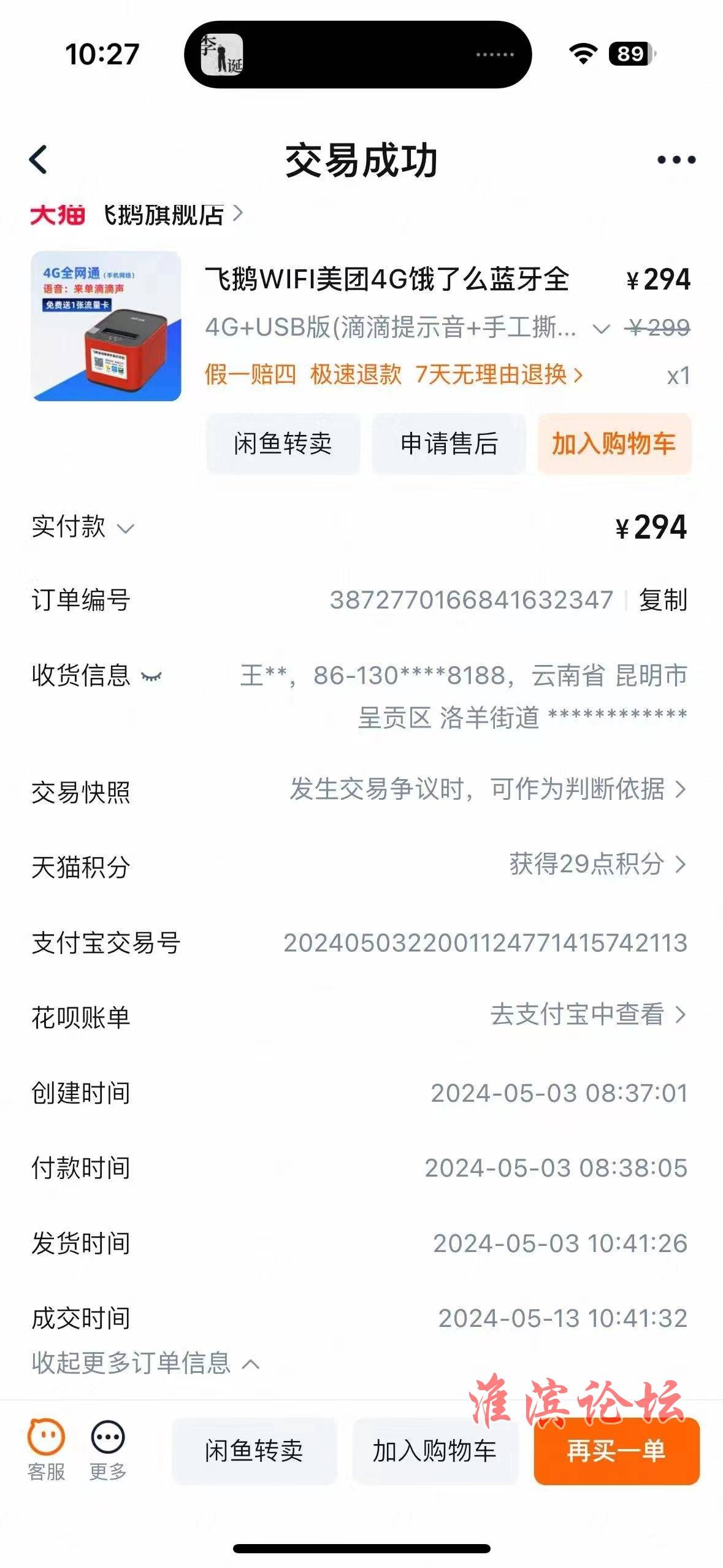Open the 更多 options at the bottom
723x1568 pixels.
coord(108,1450)
